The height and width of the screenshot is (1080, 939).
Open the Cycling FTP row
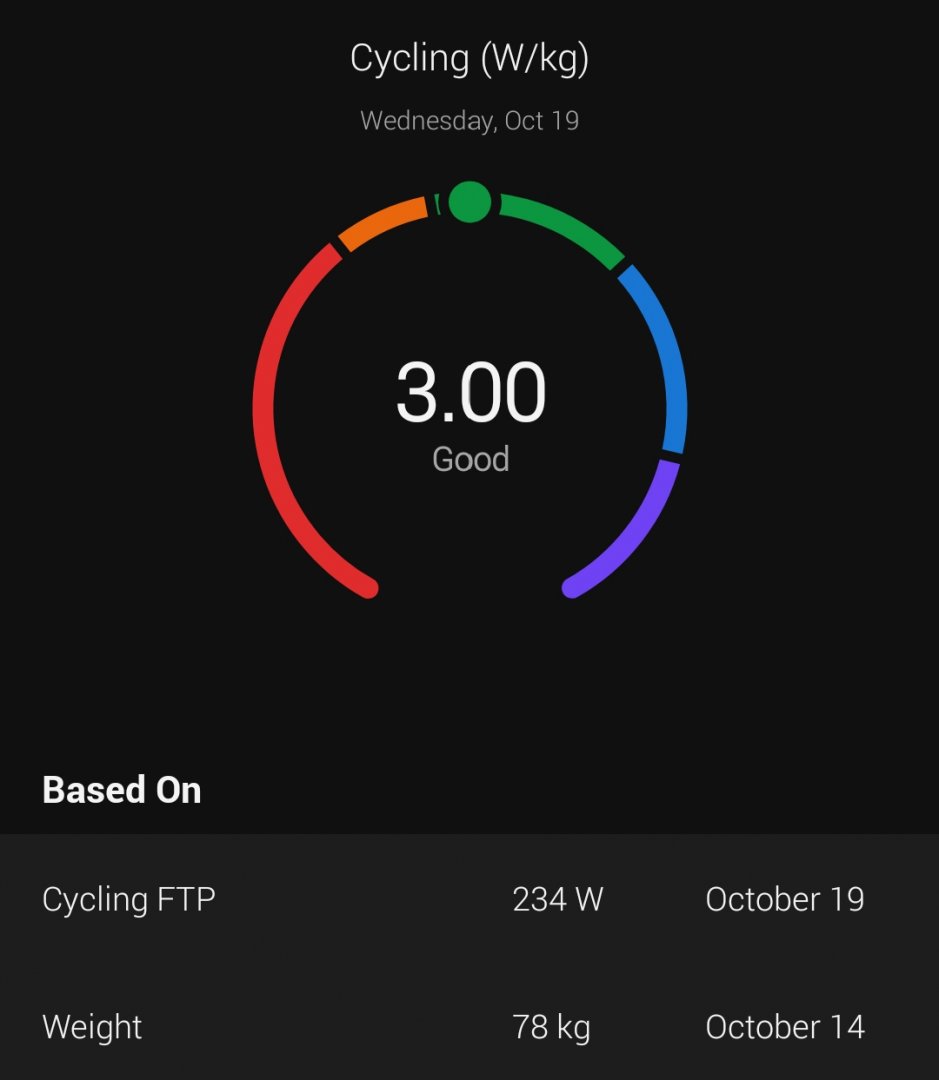click(x=469, y=899)
